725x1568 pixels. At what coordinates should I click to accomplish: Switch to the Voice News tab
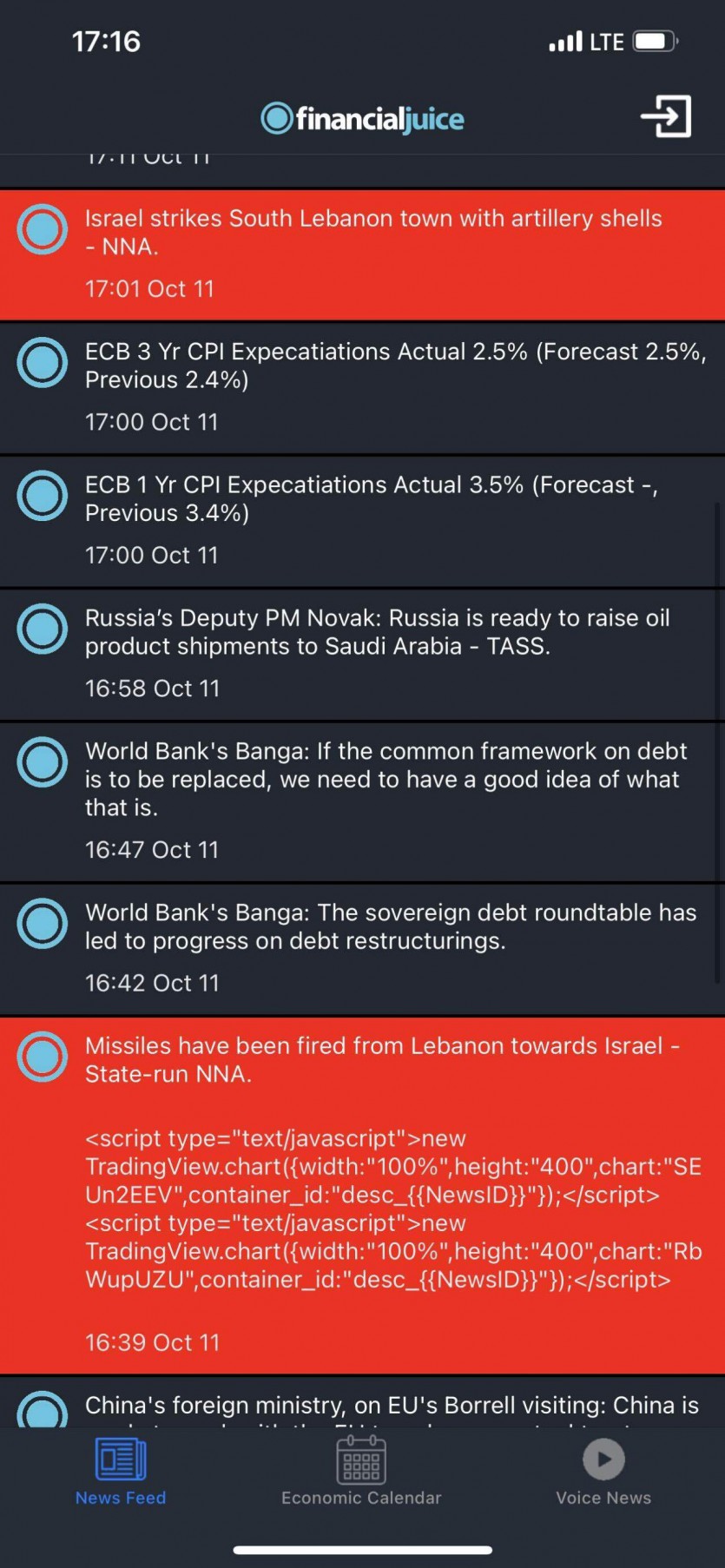(603, 1471)
